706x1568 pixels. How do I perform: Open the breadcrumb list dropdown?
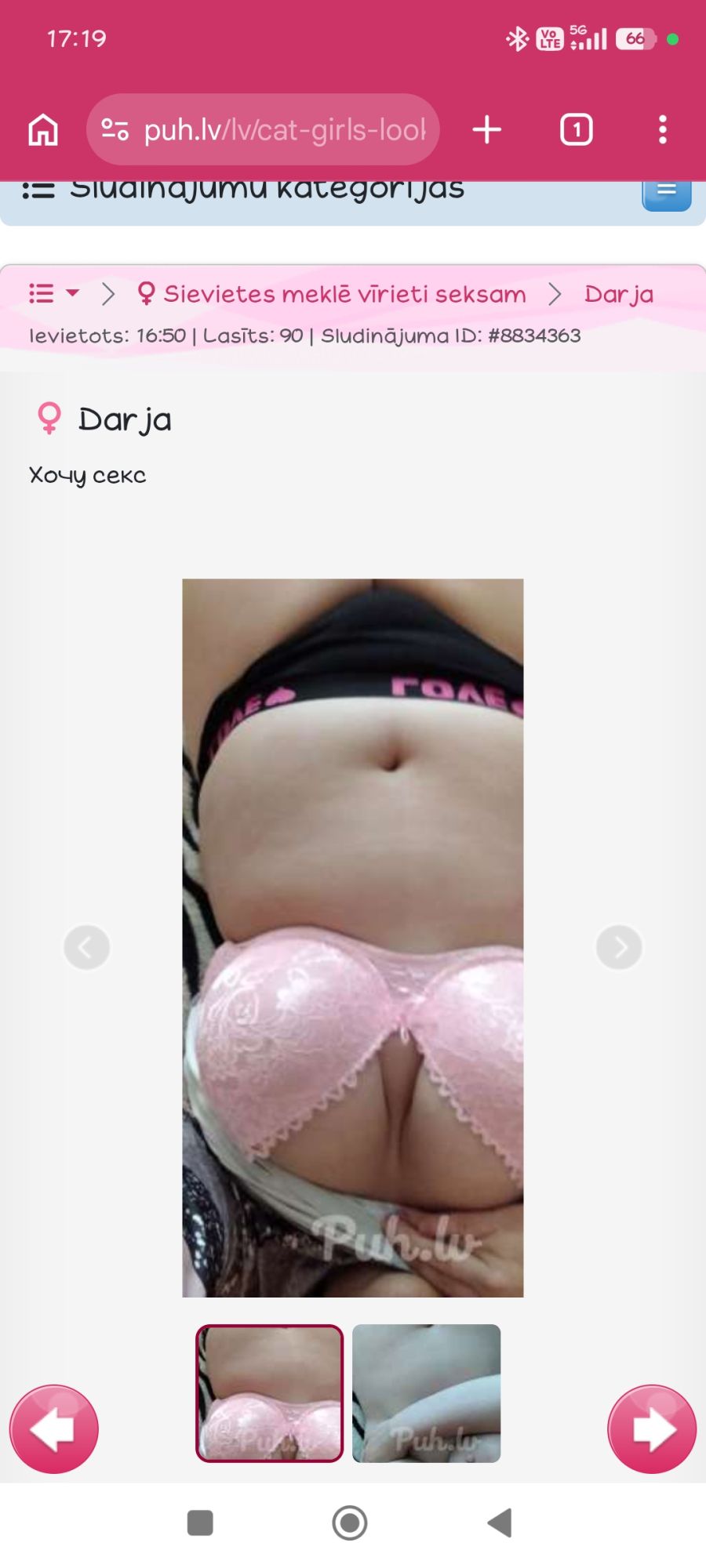pyautogui.click(x=53, y=294)
